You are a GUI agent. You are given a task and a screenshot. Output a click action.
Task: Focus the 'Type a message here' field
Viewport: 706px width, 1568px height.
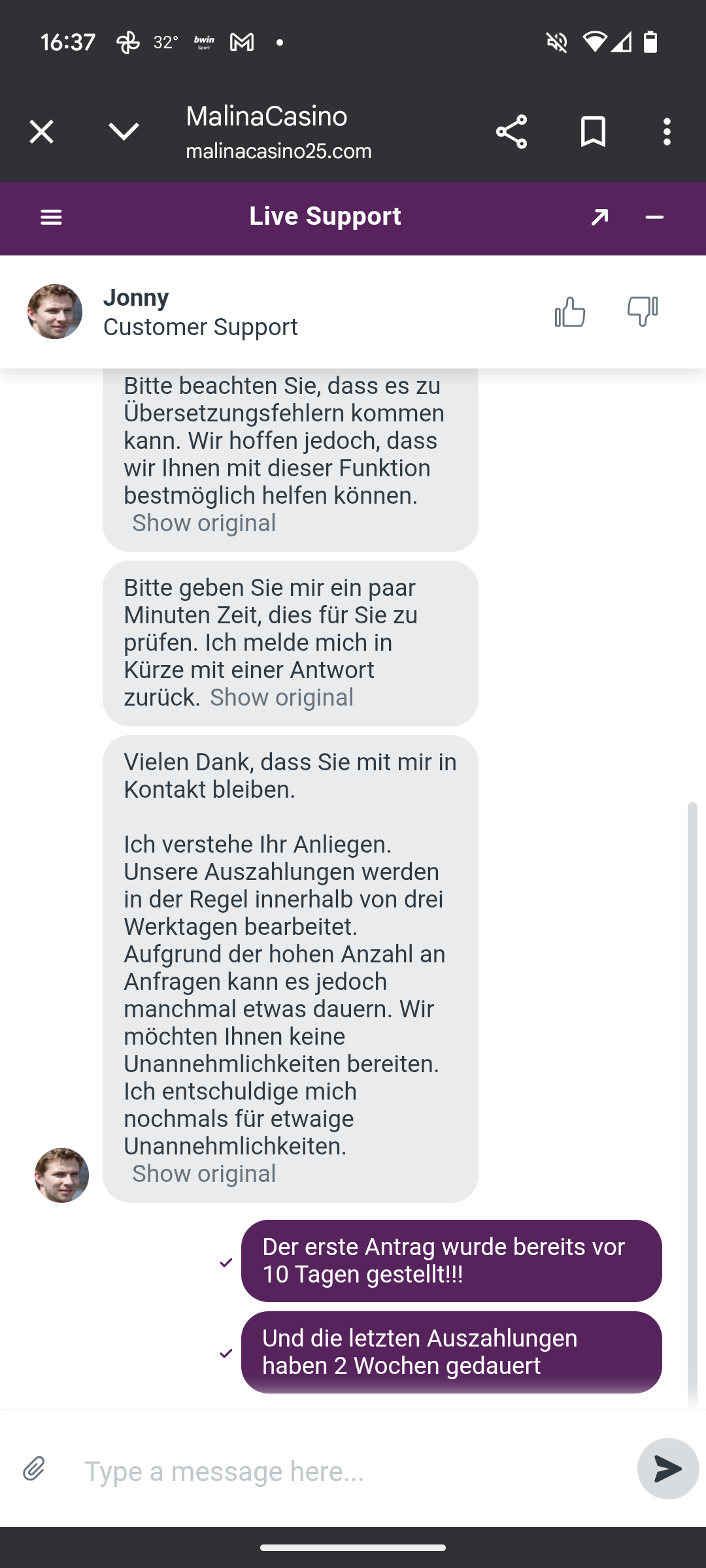pos(353,1471)
